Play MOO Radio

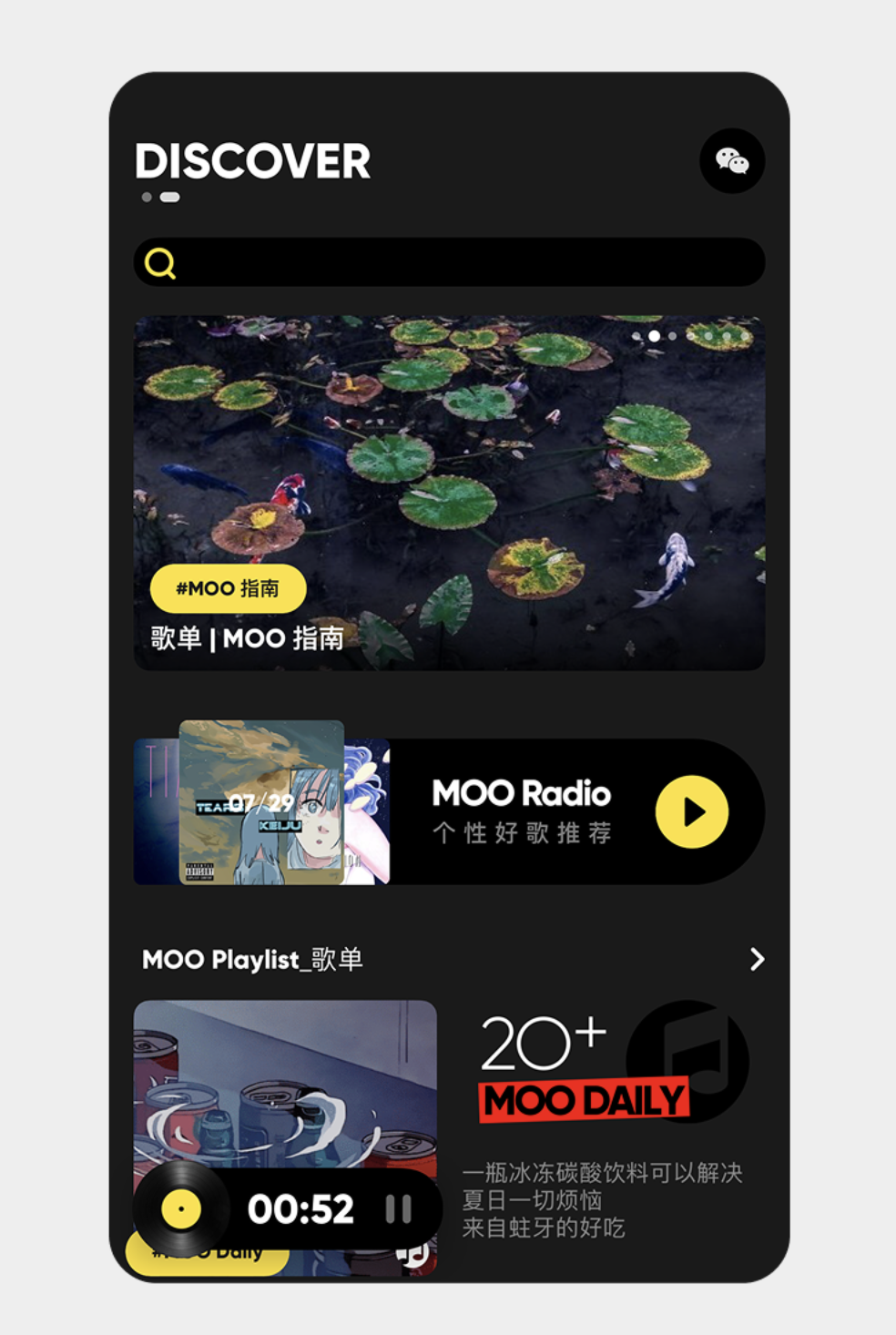[x=691, y=811]
